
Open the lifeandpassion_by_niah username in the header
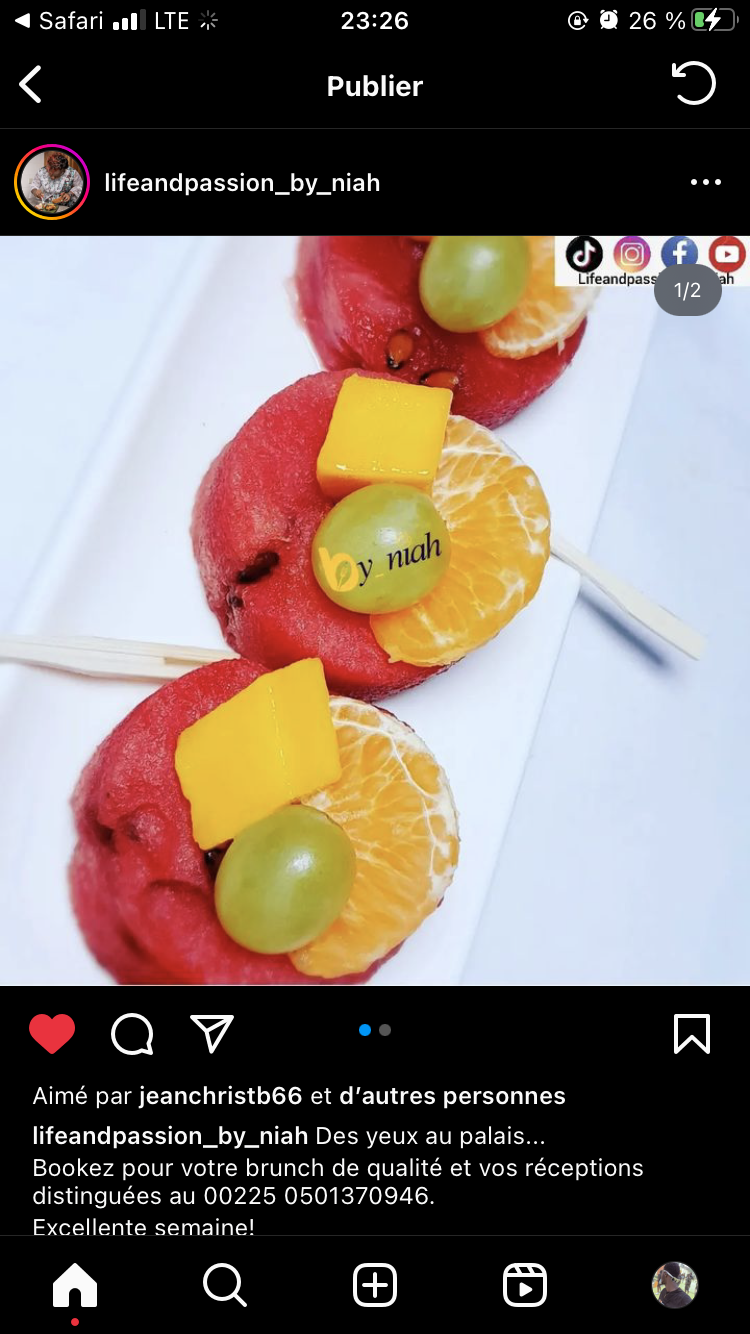click(242, 183)
